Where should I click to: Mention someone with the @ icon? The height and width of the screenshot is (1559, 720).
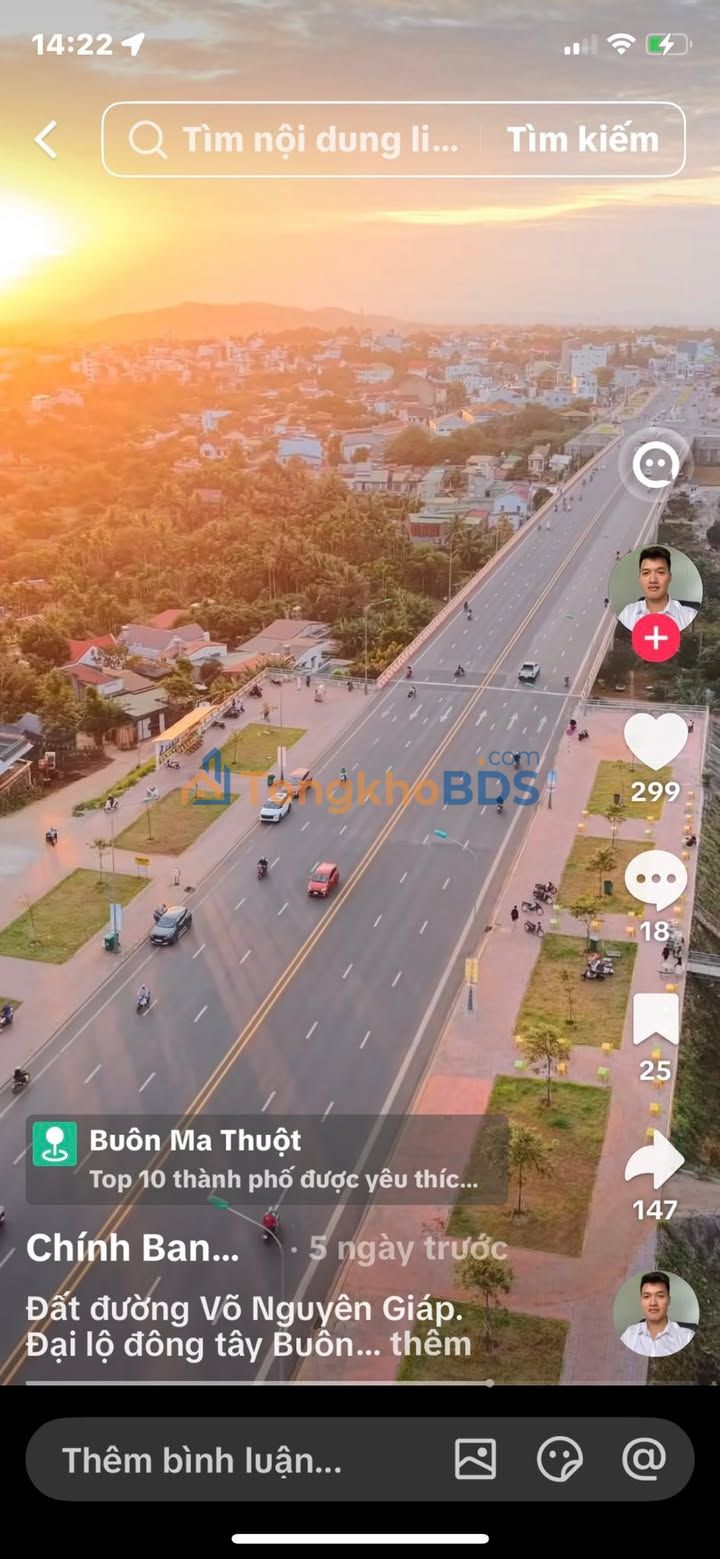pyautogui.click(x=644, y=1460)
